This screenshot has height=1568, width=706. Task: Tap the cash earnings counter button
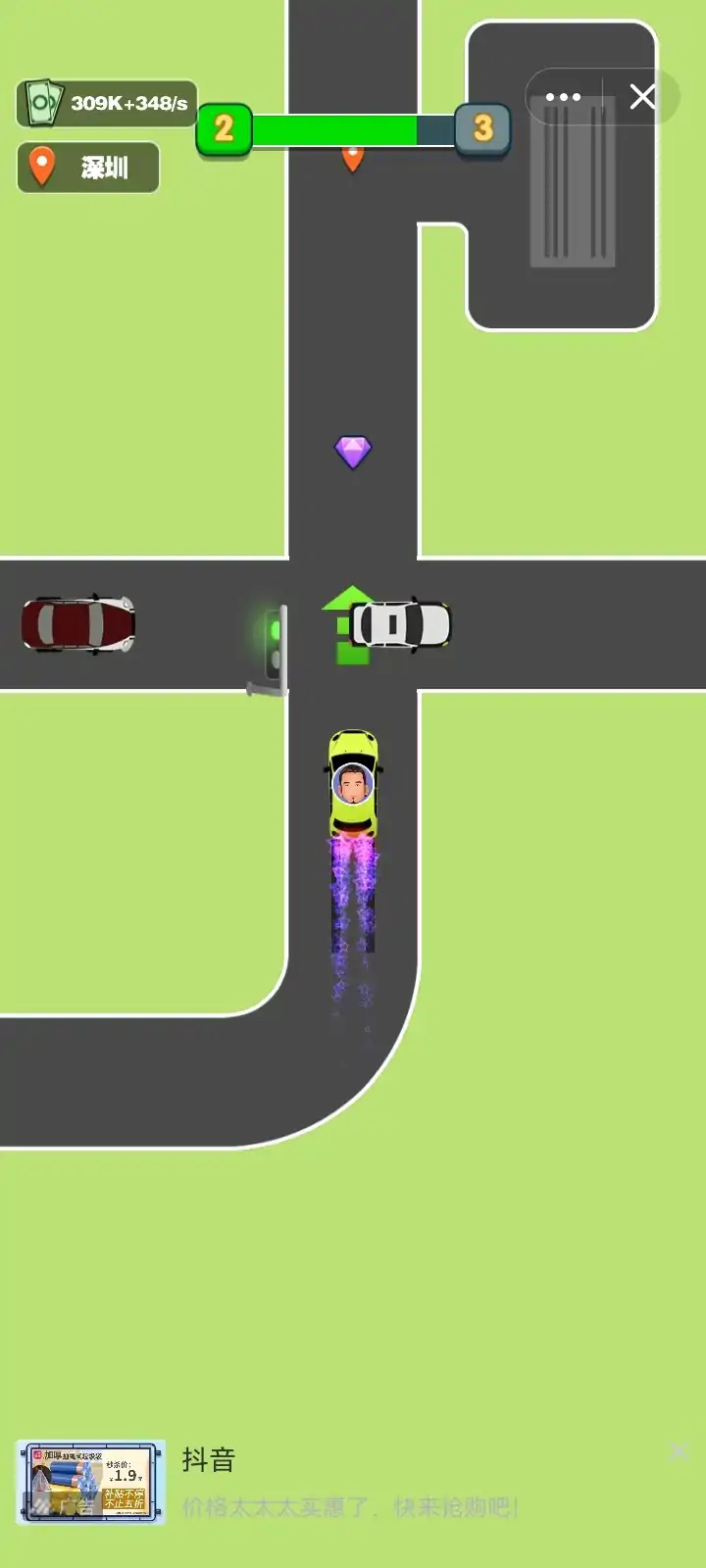click(107, 104)
